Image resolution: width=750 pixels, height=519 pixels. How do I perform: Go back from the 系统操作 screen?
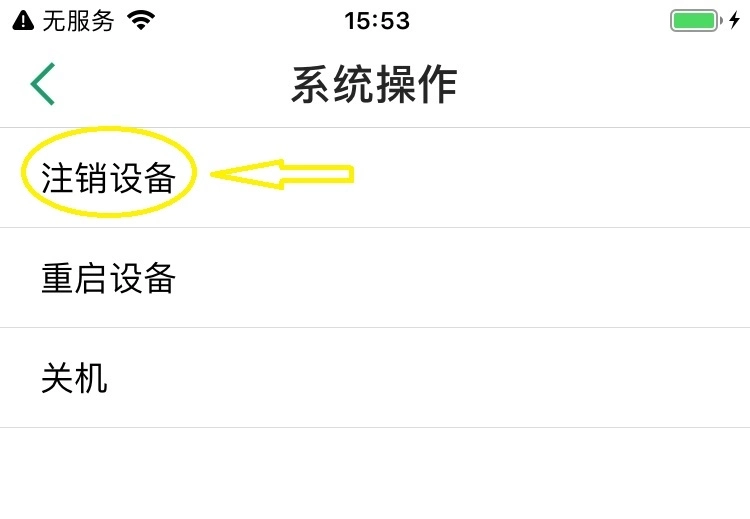click(42, 85)
